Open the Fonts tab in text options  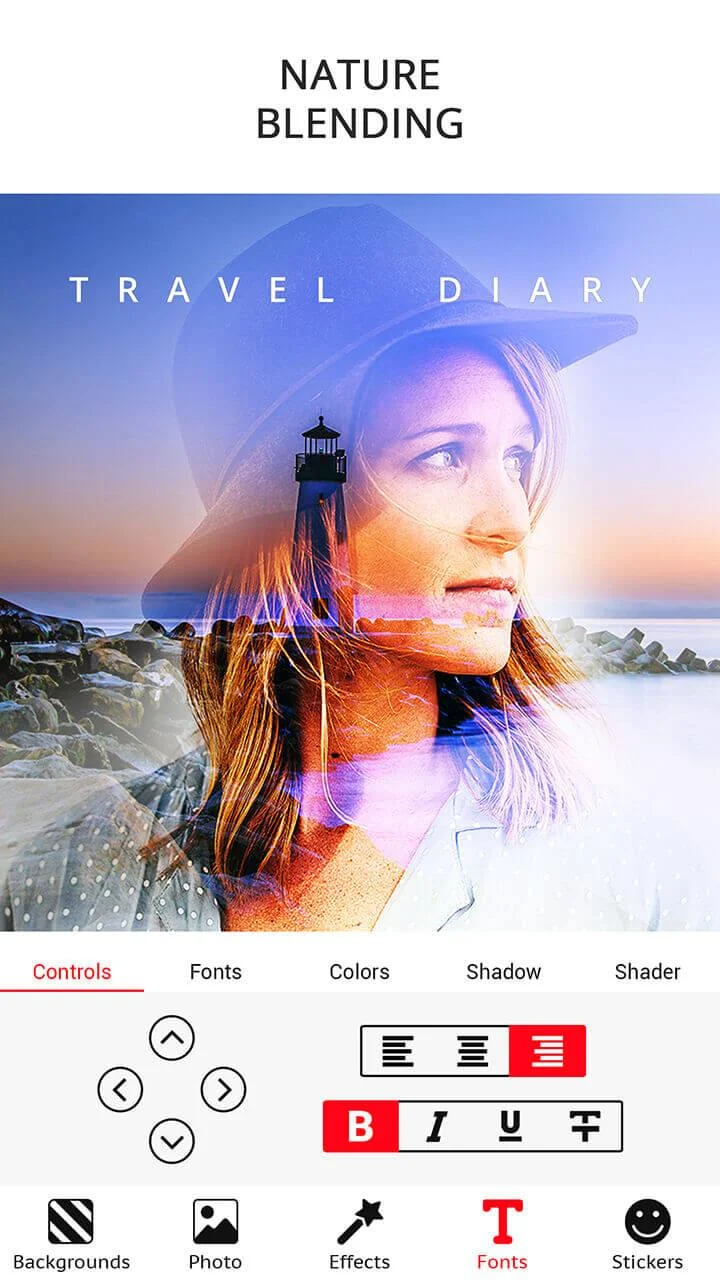coord(215,971)
